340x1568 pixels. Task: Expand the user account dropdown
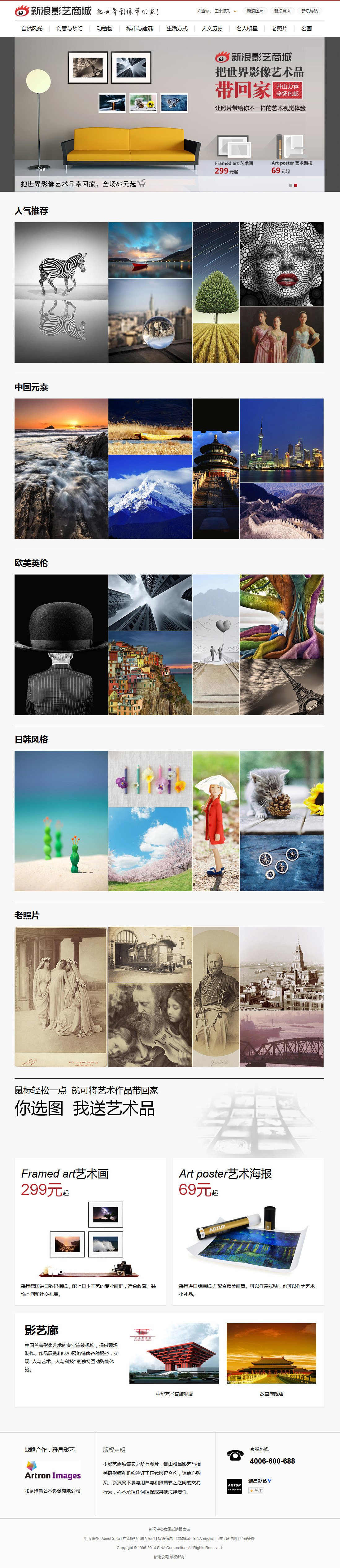point(226,11)
